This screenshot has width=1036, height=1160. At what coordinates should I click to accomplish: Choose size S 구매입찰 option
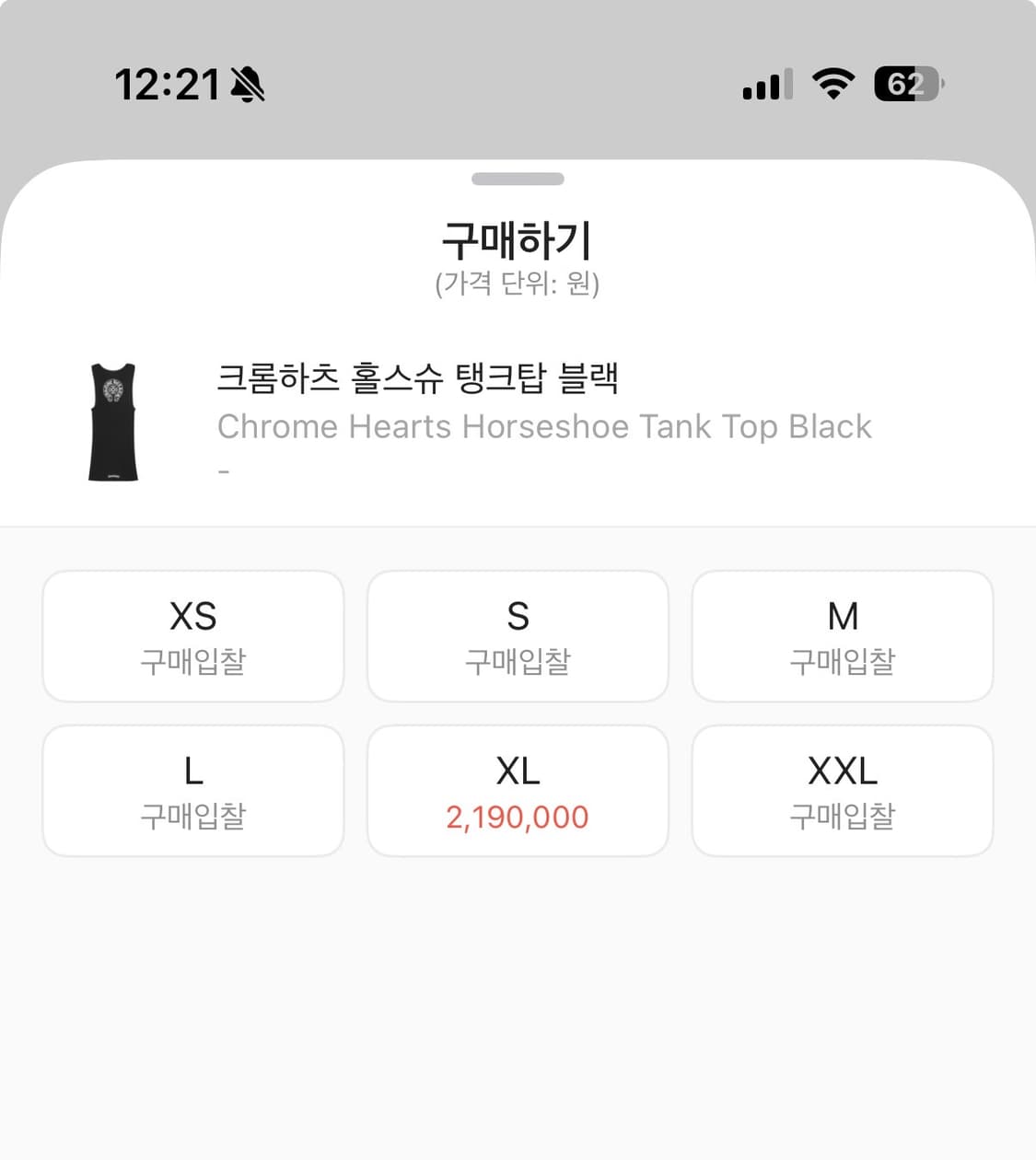518,635
